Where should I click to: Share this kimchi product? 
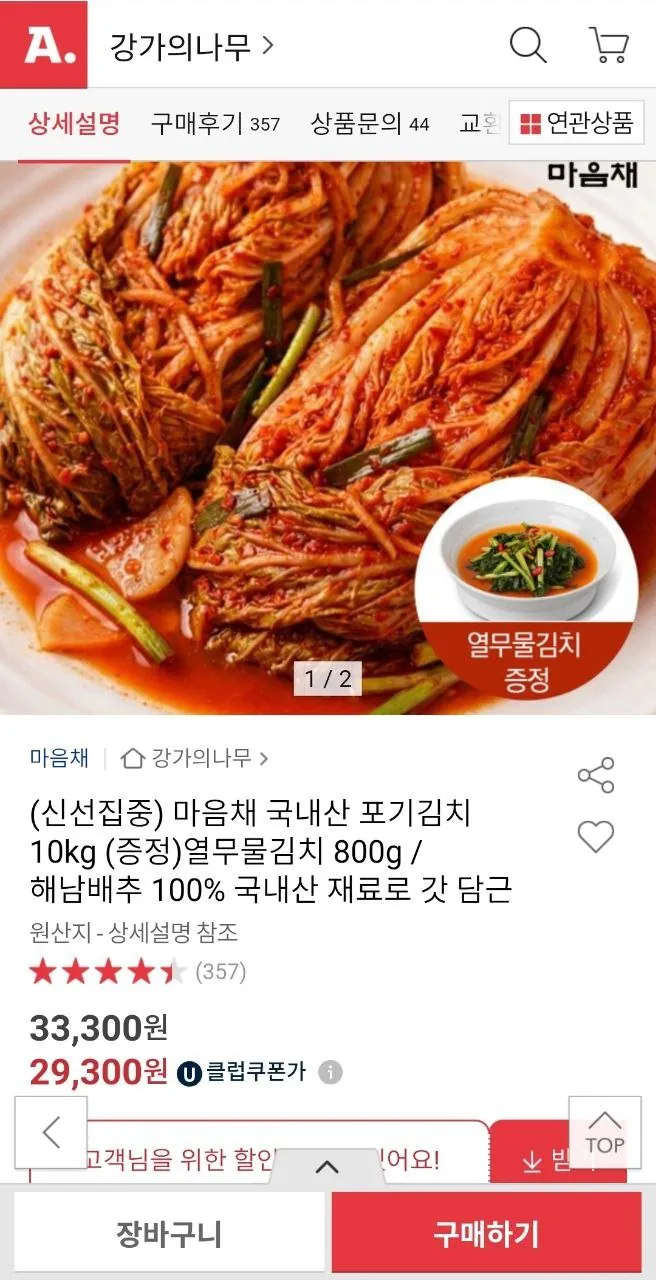coord(596,776)
